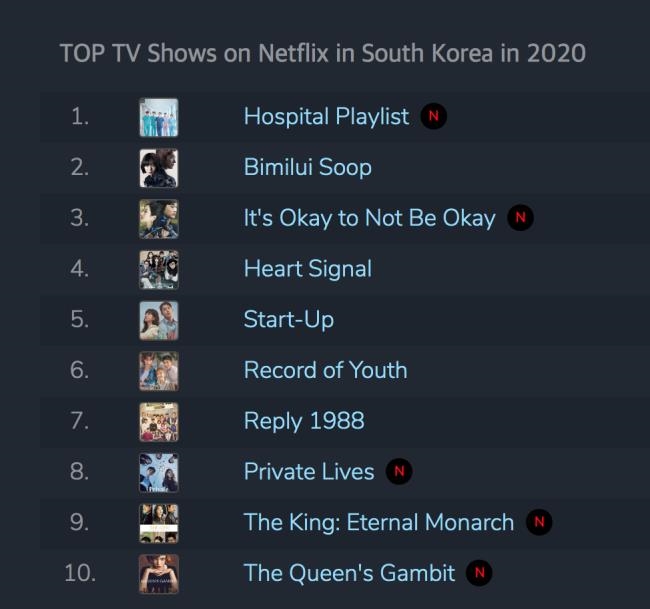The width and height of the screenshot is (650, 609).
Task: Open Record of Youth
Action: [x=325, y=369]
